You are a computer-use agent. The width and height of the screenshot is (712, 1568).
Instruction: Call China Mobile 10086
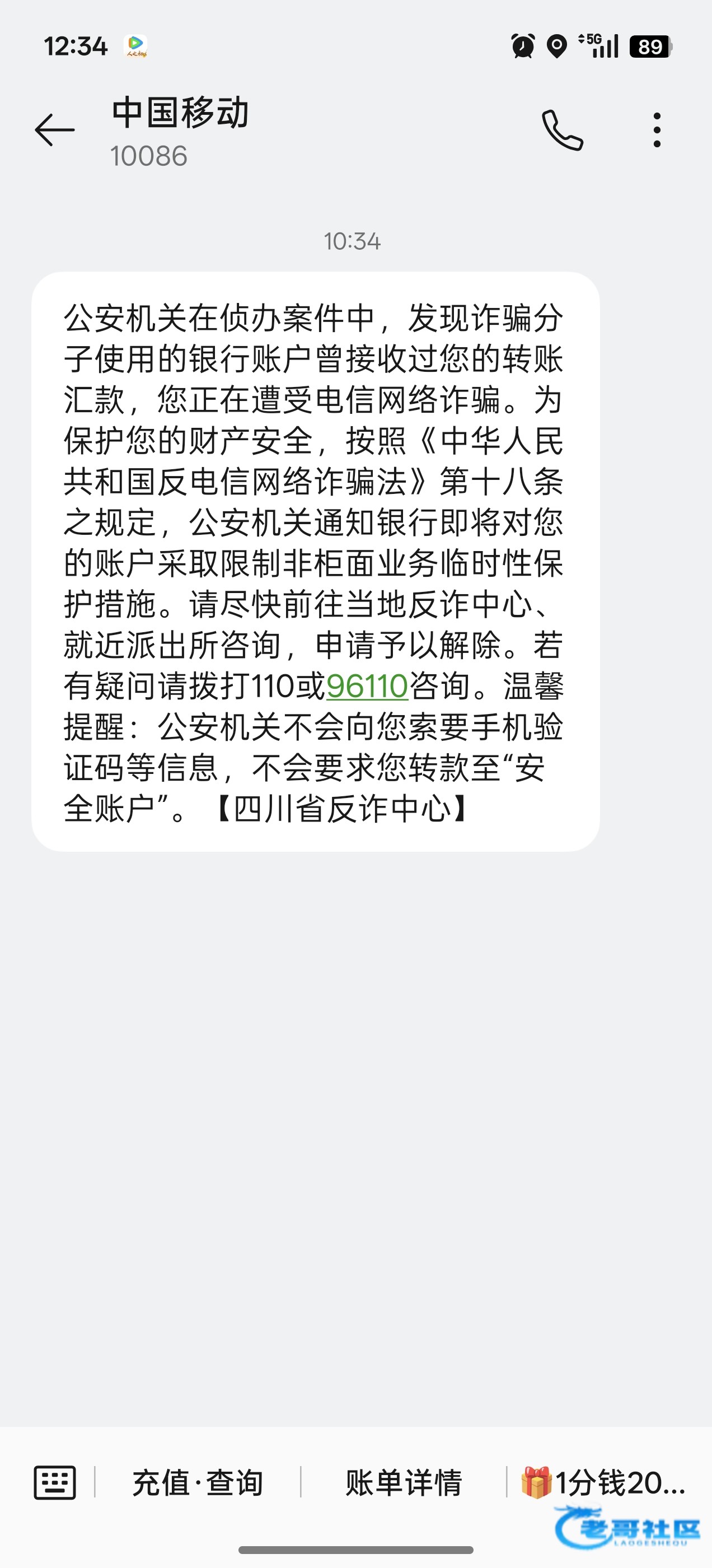563,130
